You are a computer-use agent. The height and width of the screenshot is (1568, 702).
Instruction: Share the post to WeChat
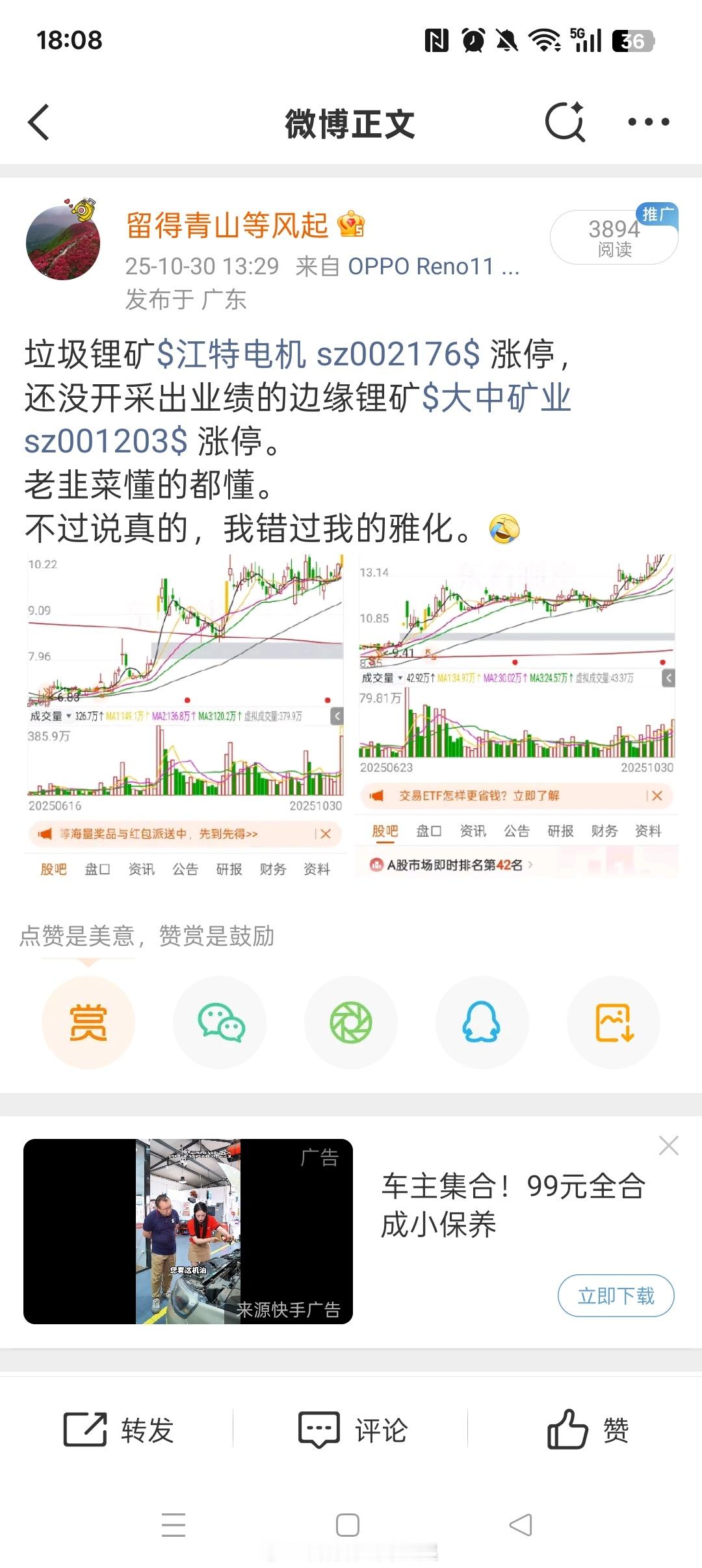tap(220, 1023)
